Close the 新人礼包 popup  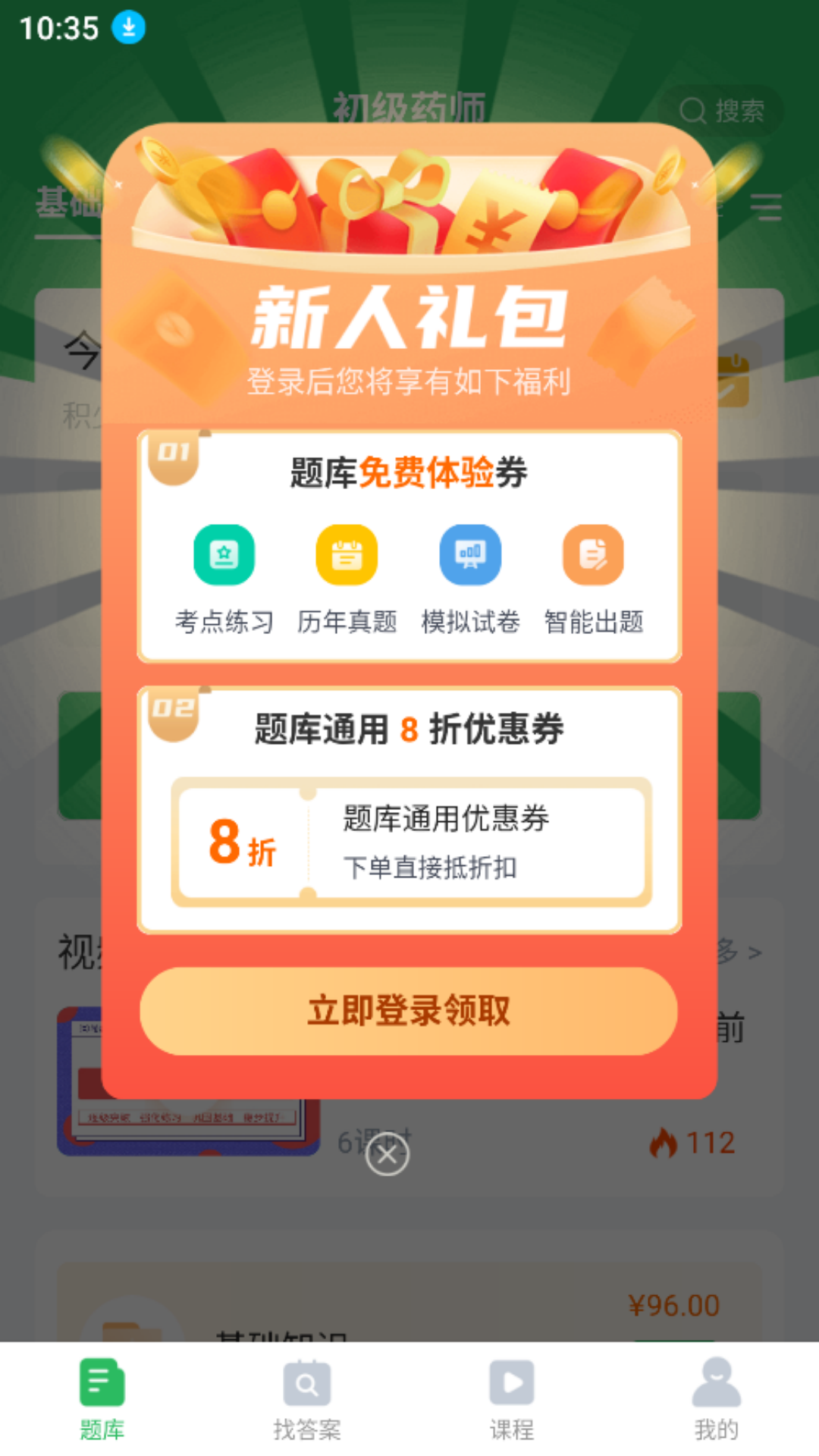(x=388, y=1155)
